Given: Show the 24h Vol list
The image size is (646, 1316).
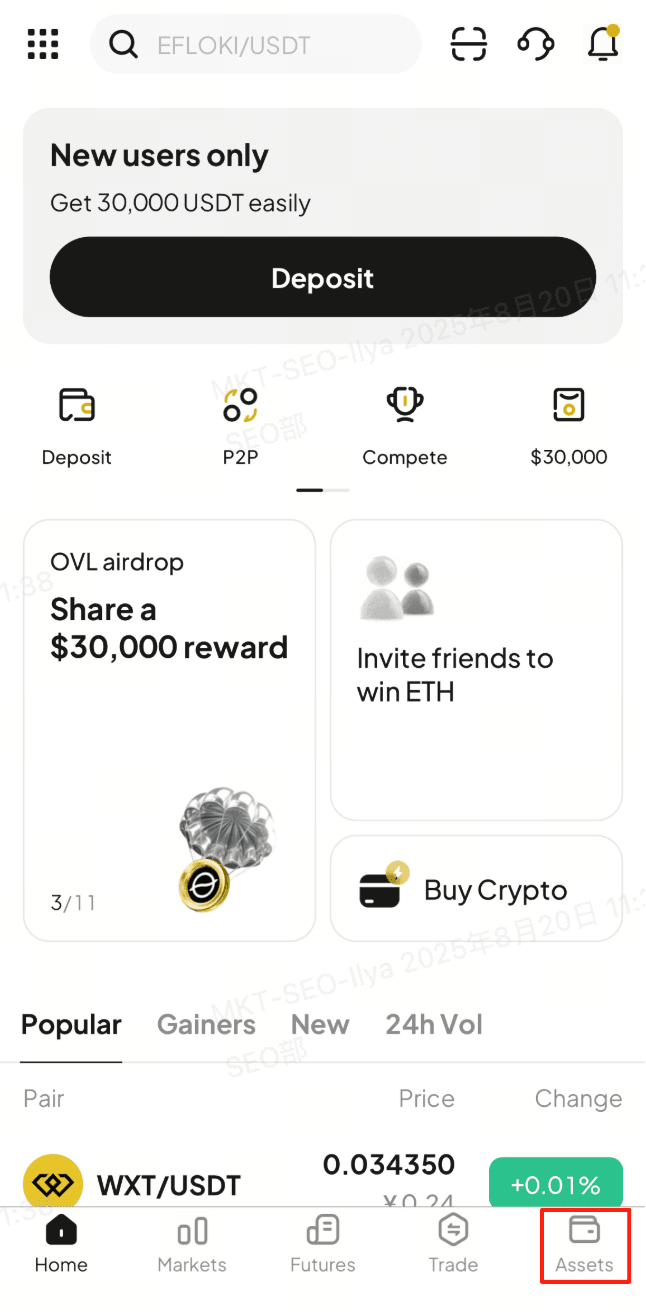Looking at the screenshot, I should (434, 1025).
